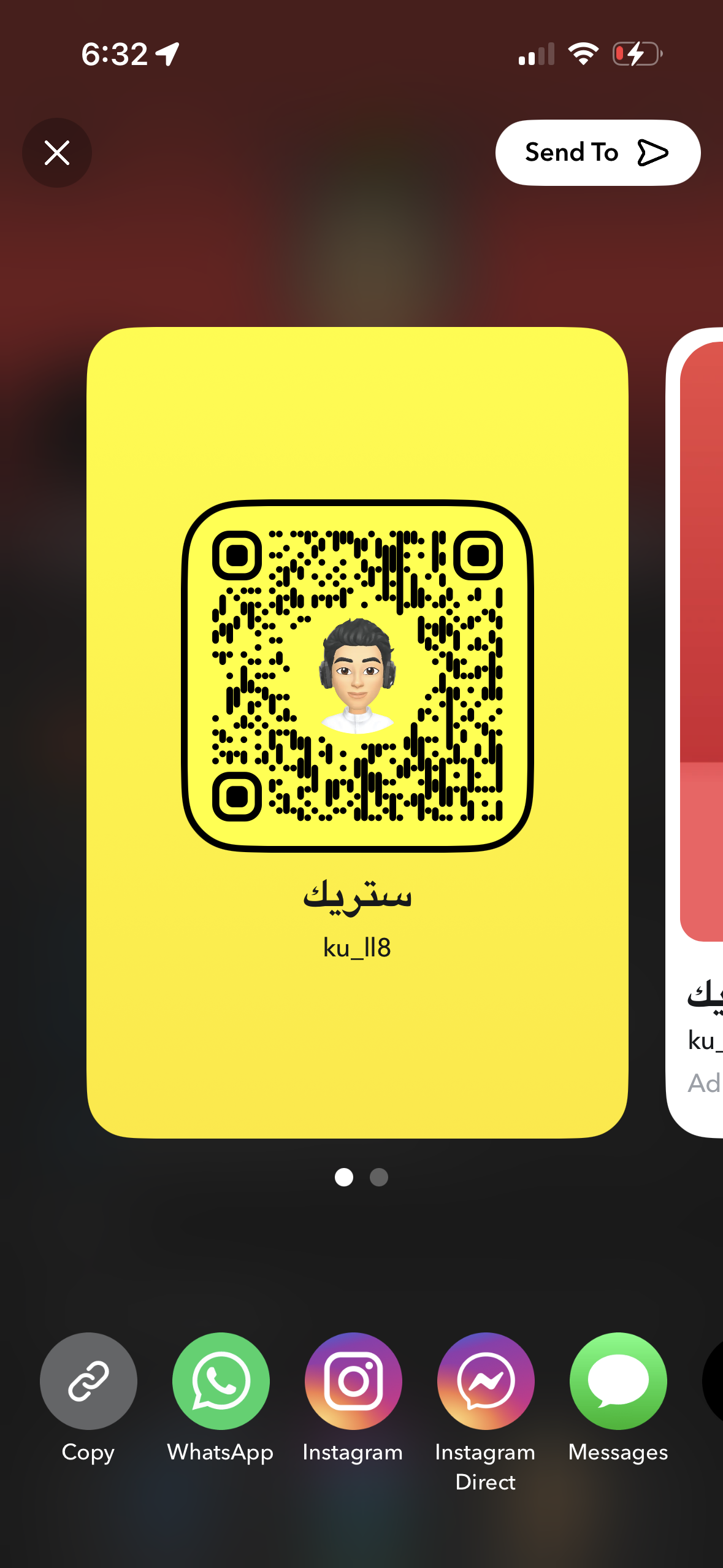Select the username ku_ll8 text

[359, 947]
